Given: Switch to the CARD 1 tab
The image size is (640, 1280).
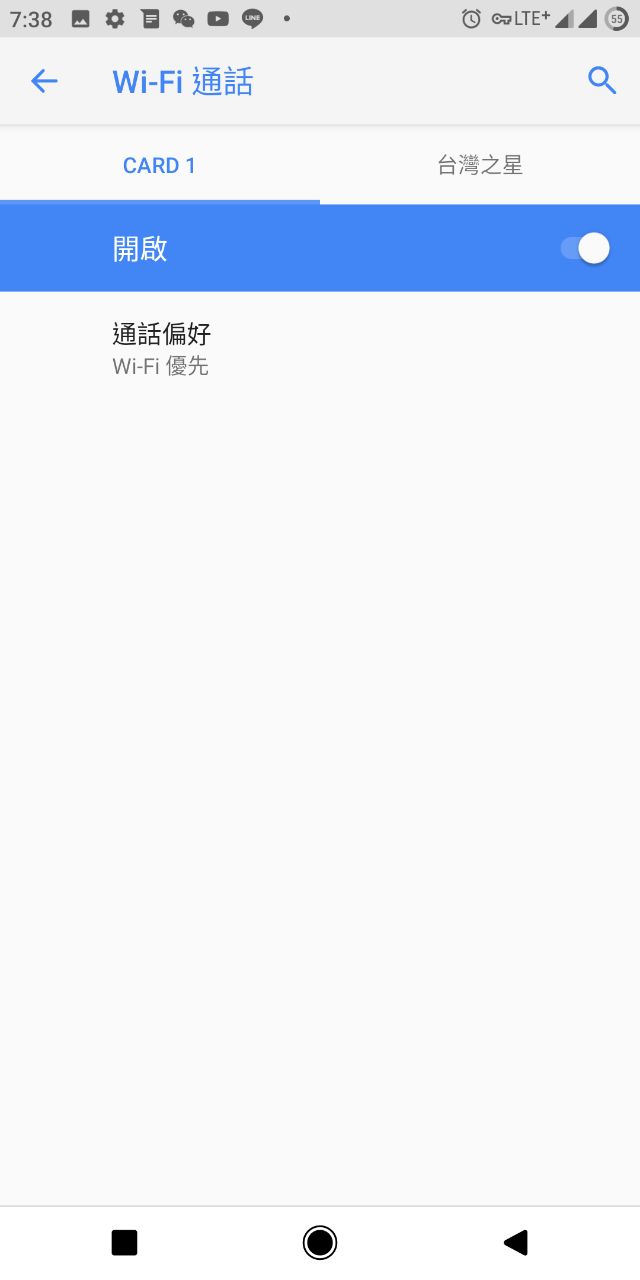Looking at the screenshot, I should point(159,166).
